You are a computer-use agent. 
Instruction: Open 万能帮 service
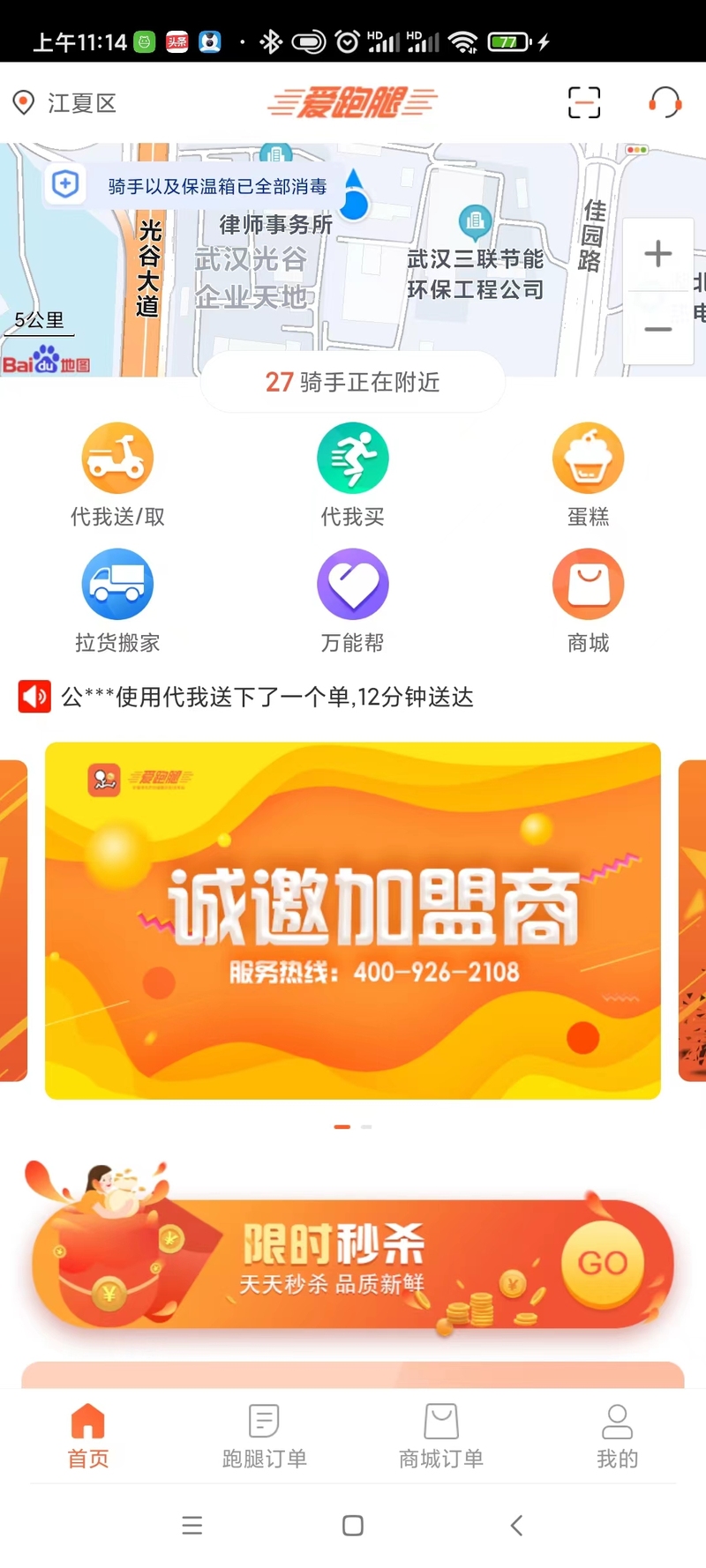353,601
